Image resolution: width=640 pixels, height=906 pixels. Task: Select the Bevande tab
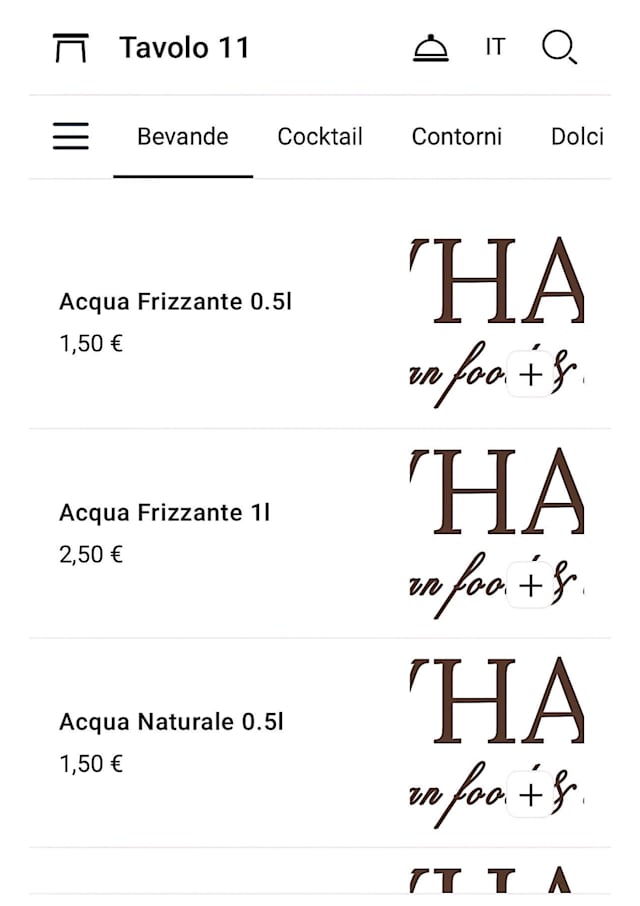tap(183, 137)
